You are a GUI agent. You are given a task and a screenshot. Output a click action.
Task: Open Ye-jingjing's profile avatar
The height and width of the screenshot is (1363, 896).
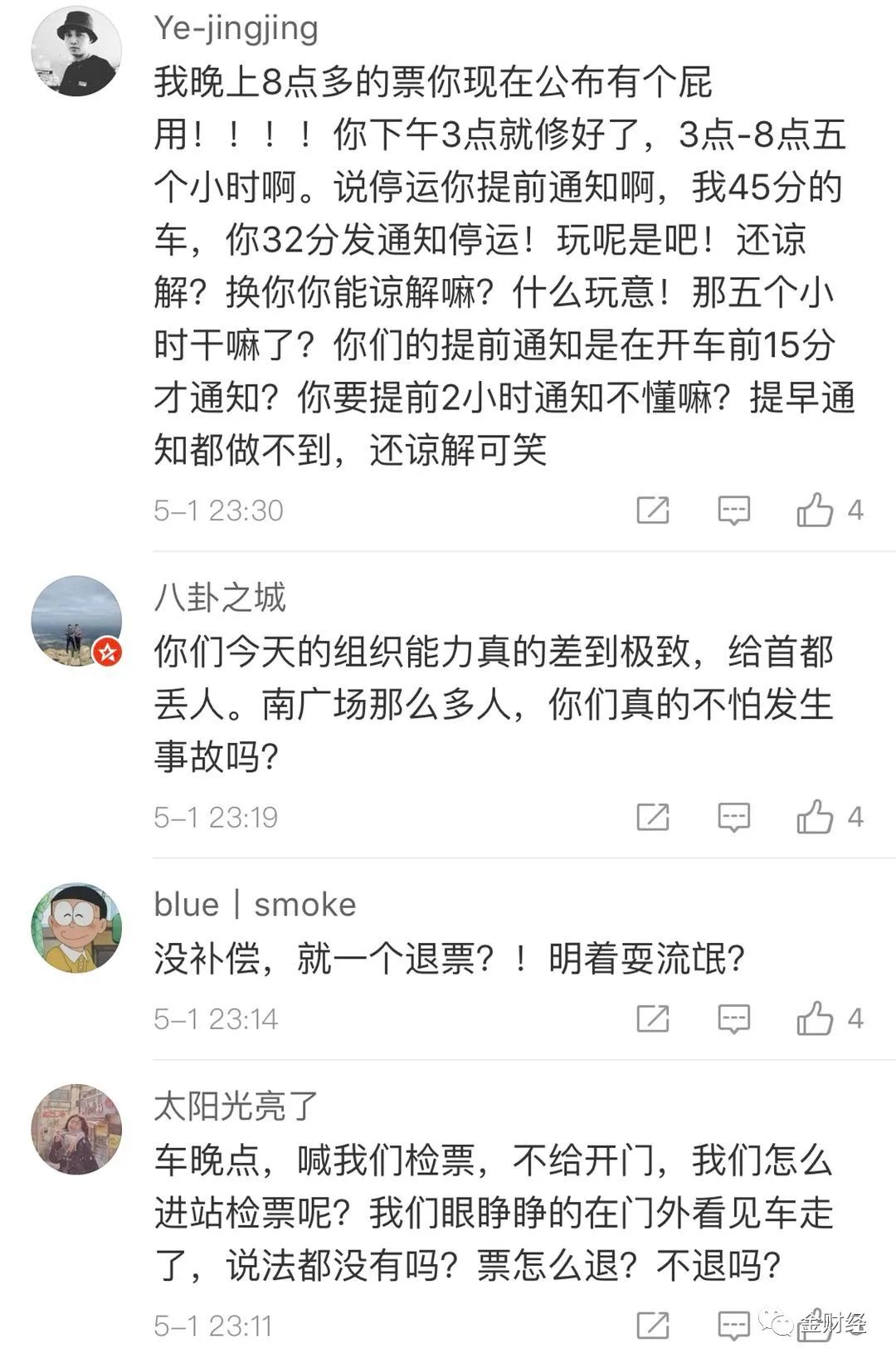click(x=76, y=51)
